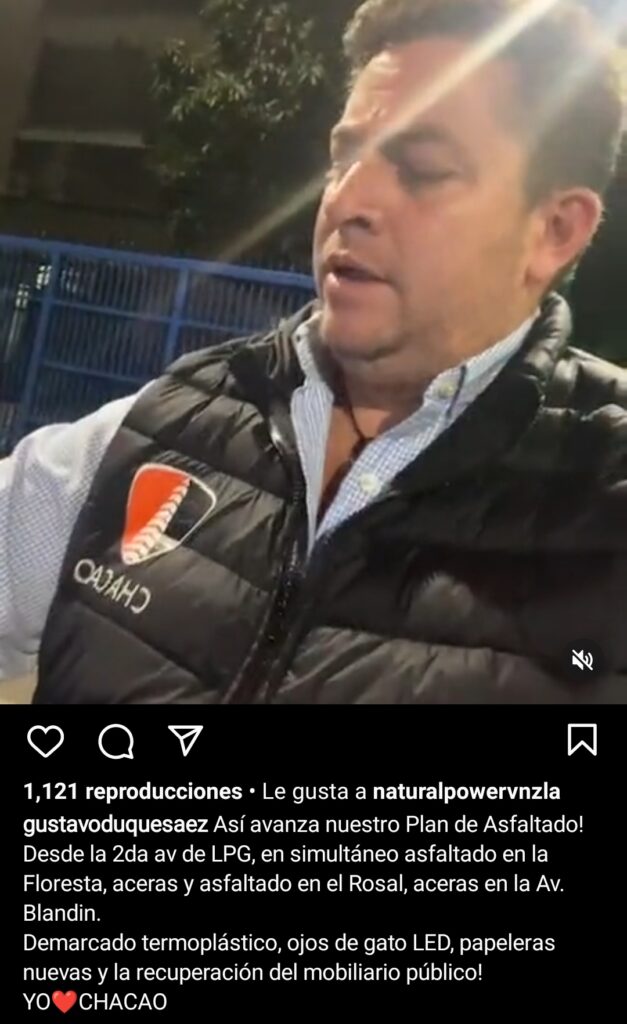This screenshot has width=627, height=1024.
Task: Save this post to bookmarks
Action: pos(582,740)
